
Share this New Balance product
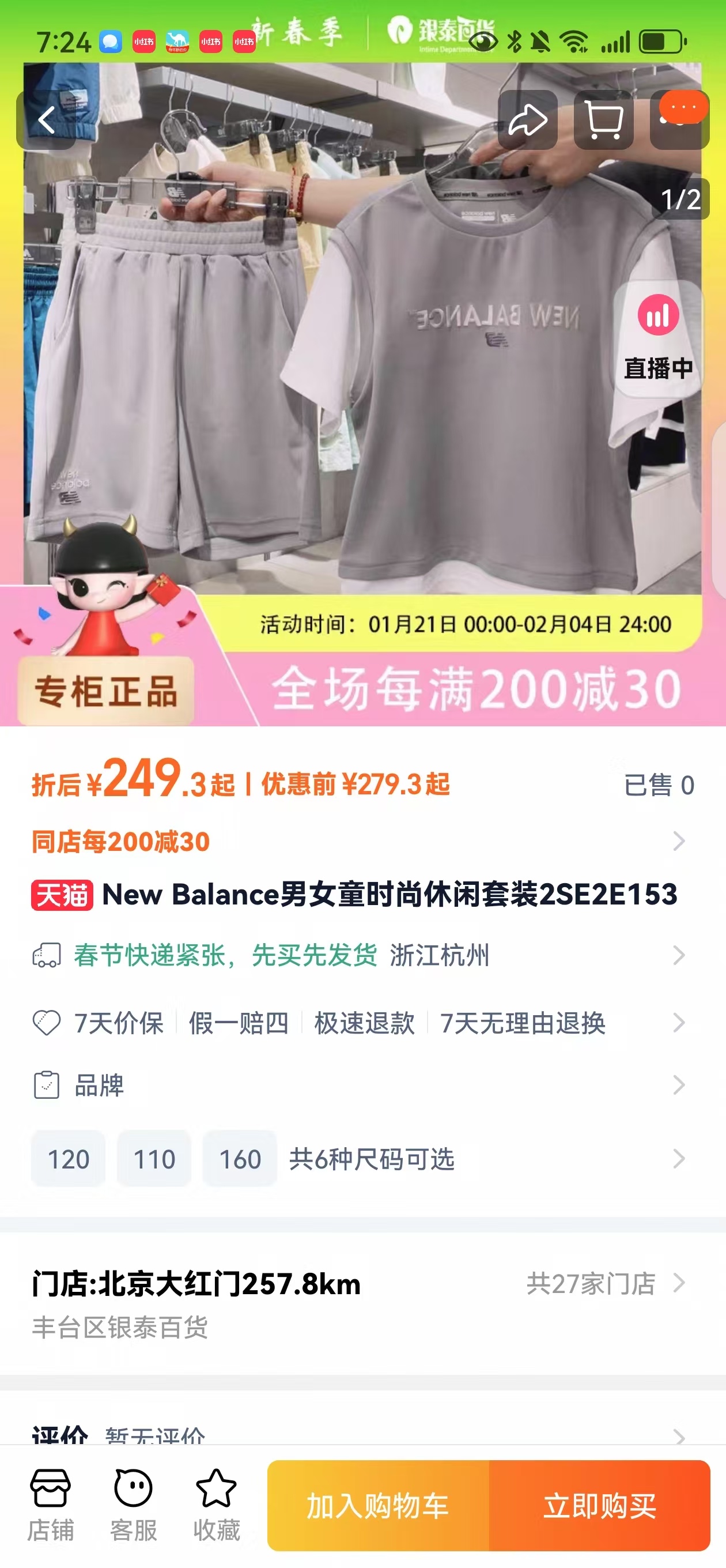click(x=527, y=120)
